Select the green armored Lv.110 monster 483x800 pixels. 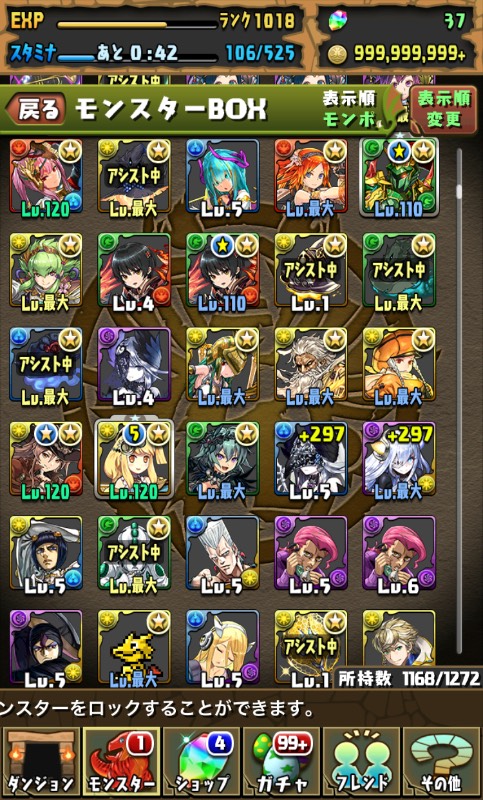coord(399,177)
